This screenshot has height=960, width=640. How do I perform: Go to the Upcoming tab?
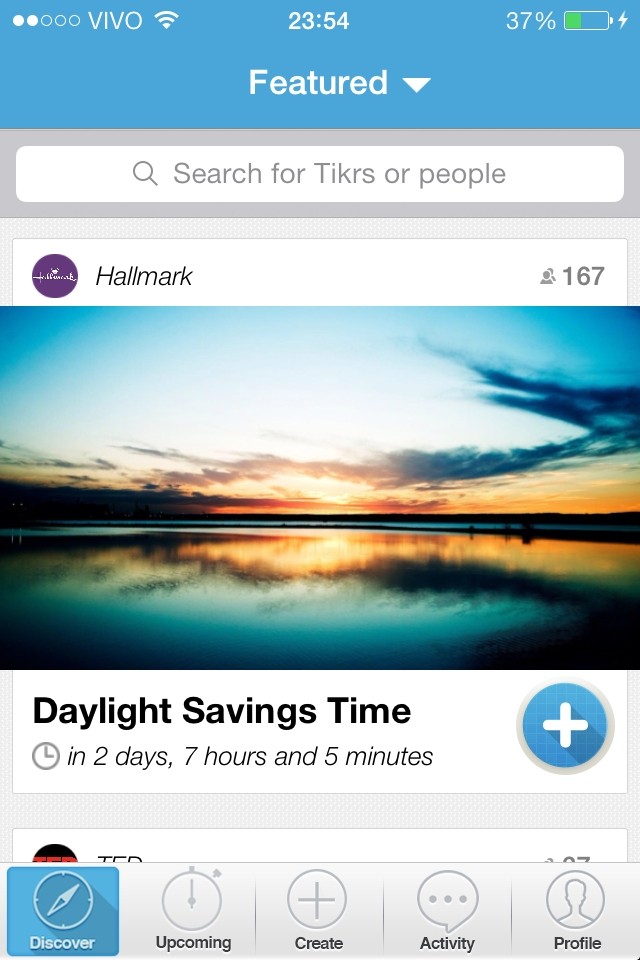click(193, 911)
